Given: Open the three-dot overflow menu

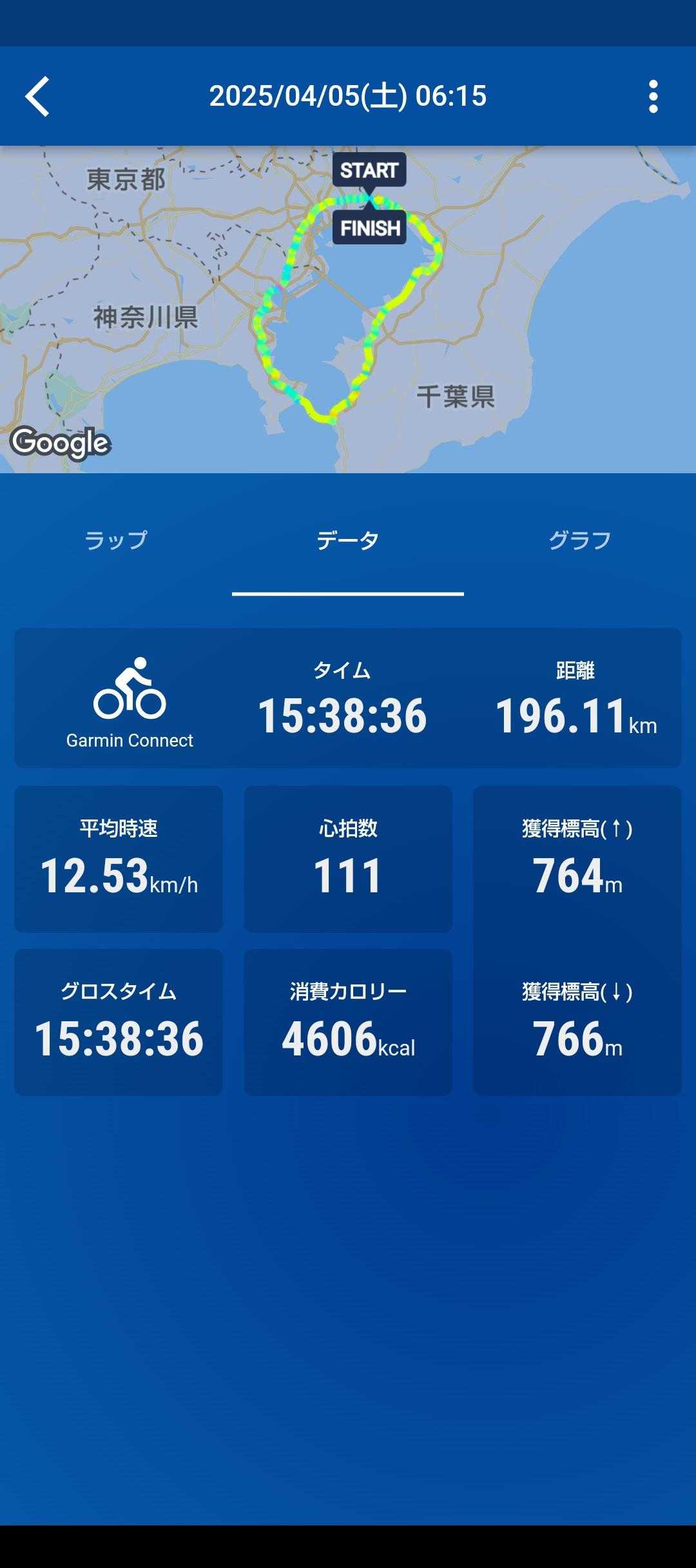Looking at the screenshot, I should [653, 97].
